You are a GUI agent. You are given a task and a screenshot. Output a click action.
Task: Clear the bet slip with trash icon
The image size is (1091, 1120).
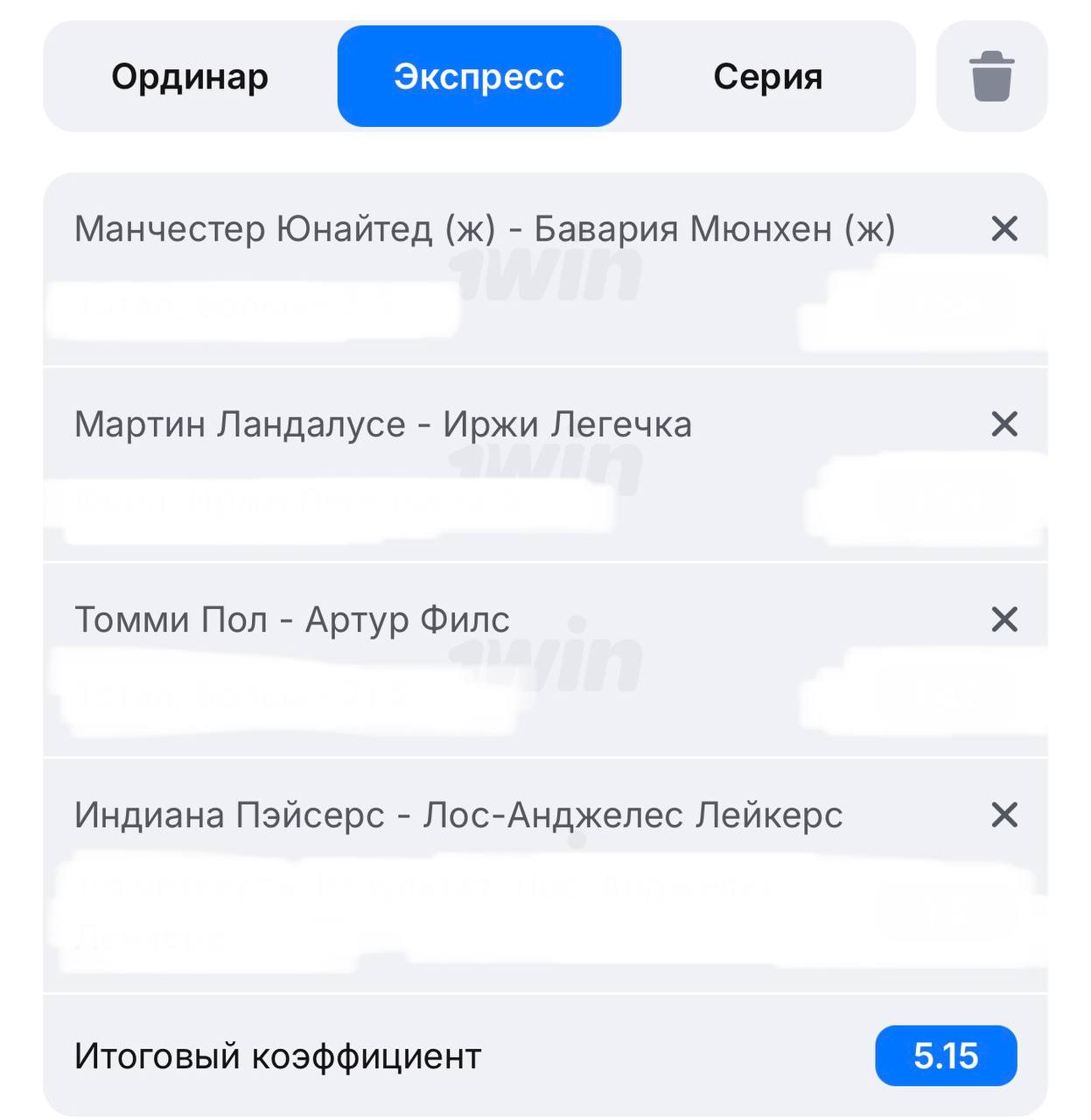click(991, 77)
